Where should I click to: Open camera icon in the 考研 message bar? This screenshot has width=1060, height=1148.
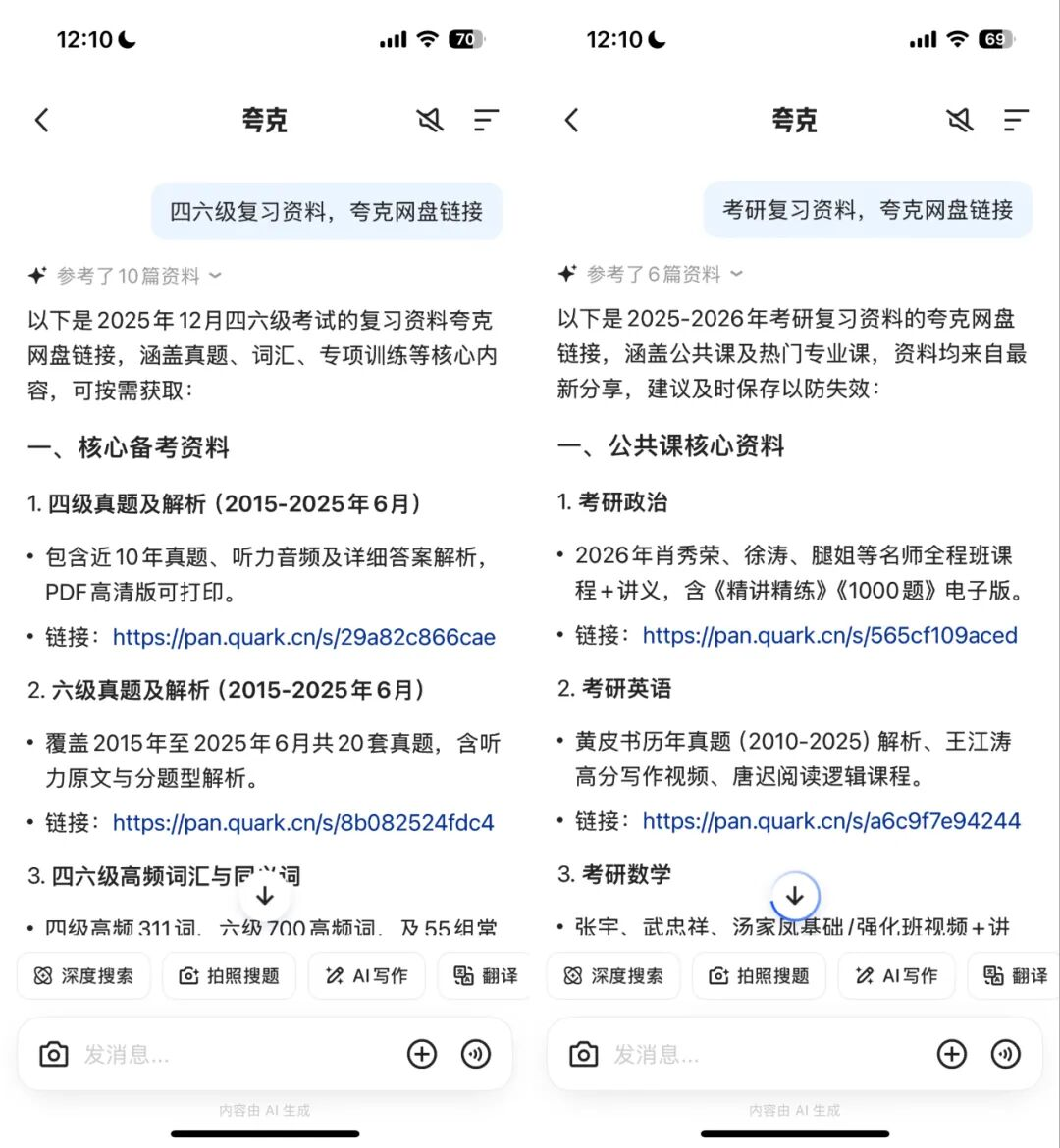pos(583,1055)
